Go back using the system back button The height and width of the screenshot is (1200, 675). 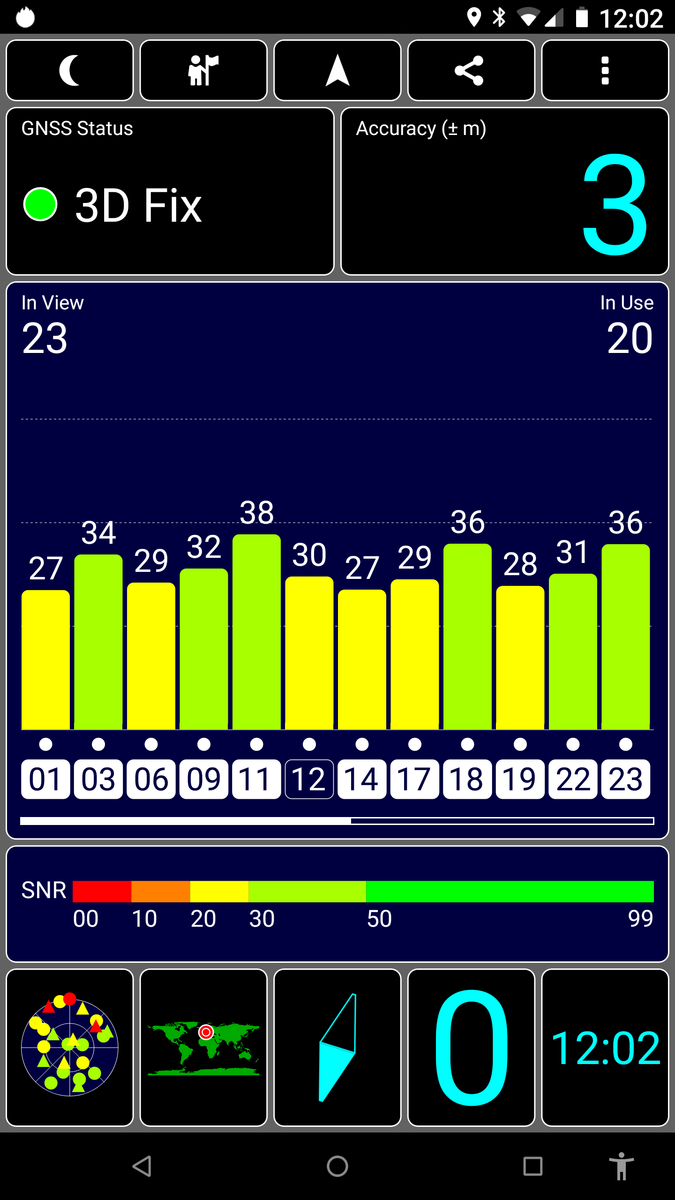142,1166
